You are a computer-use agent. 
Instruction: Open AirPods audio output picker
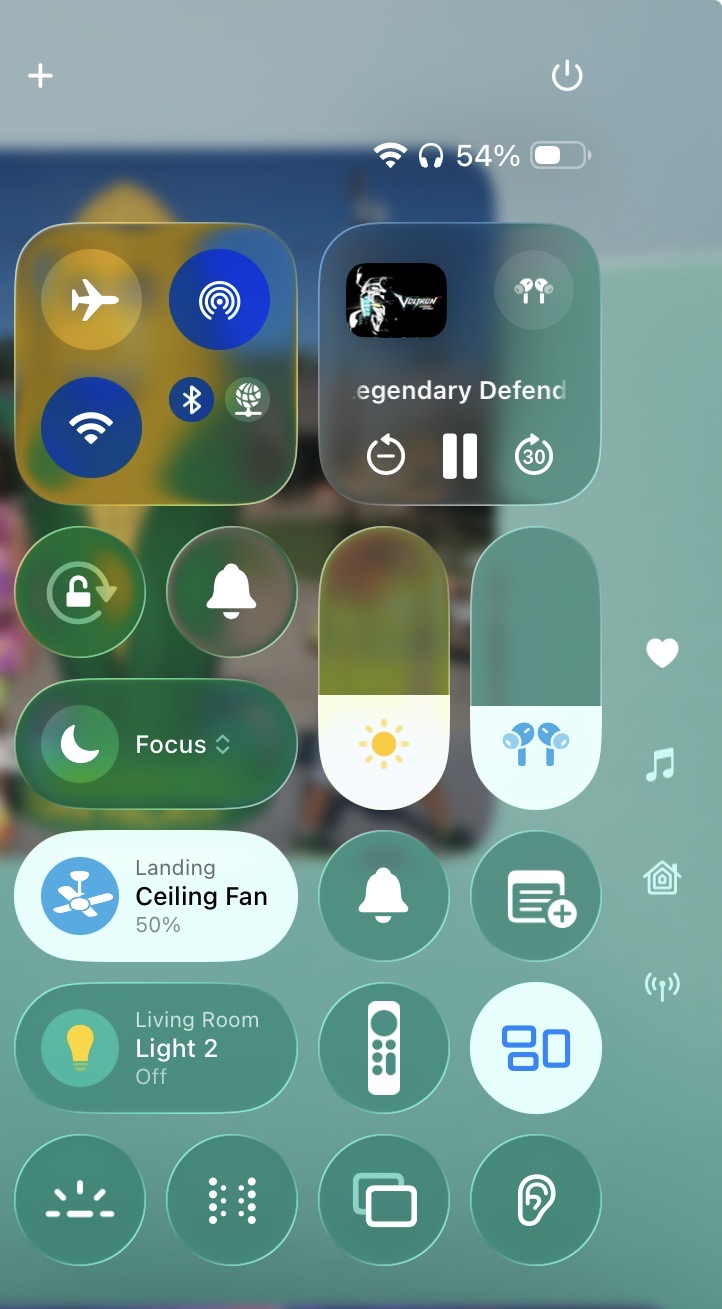click(534, 291)
